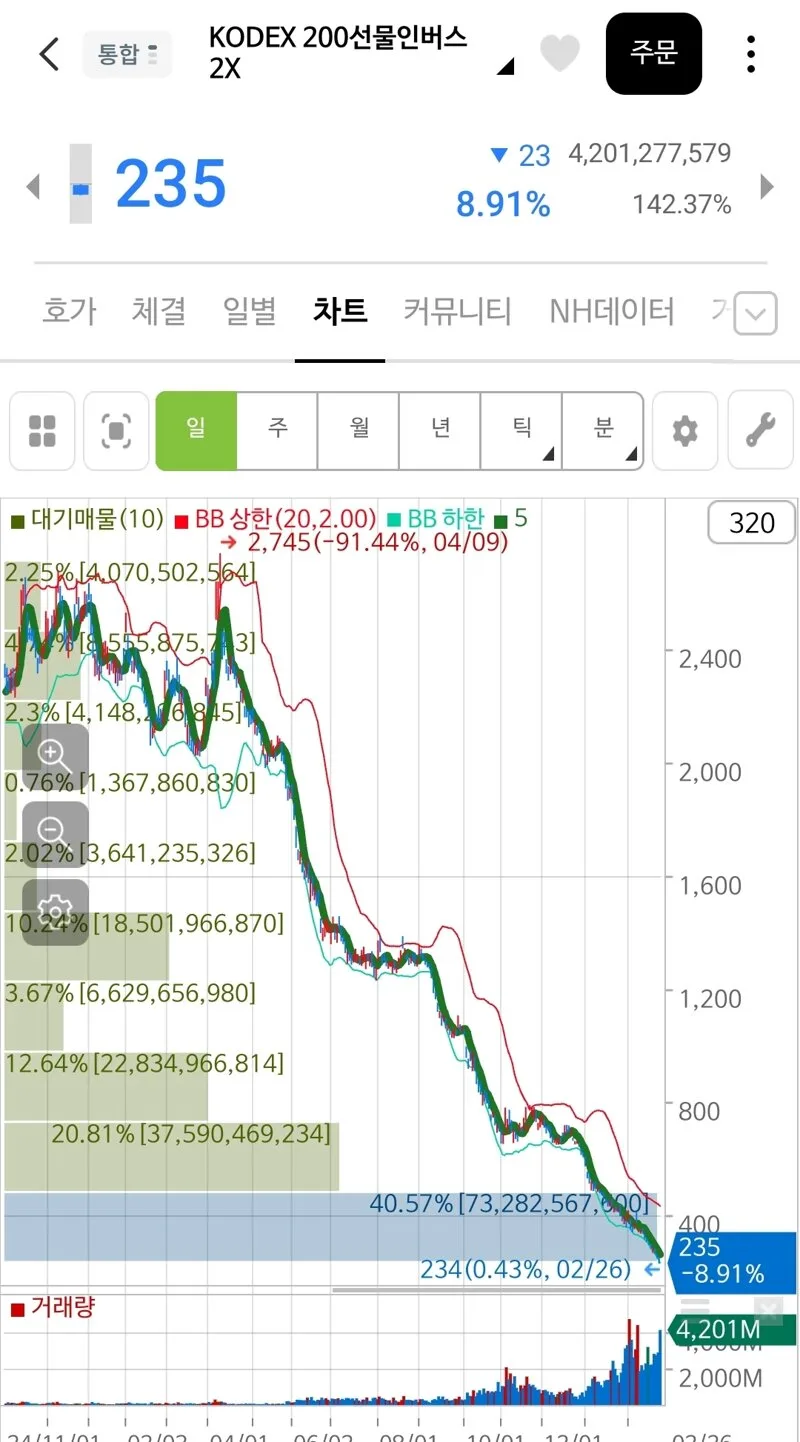
Task: Open the NH데이터 tab
Action: coord(611,311)
